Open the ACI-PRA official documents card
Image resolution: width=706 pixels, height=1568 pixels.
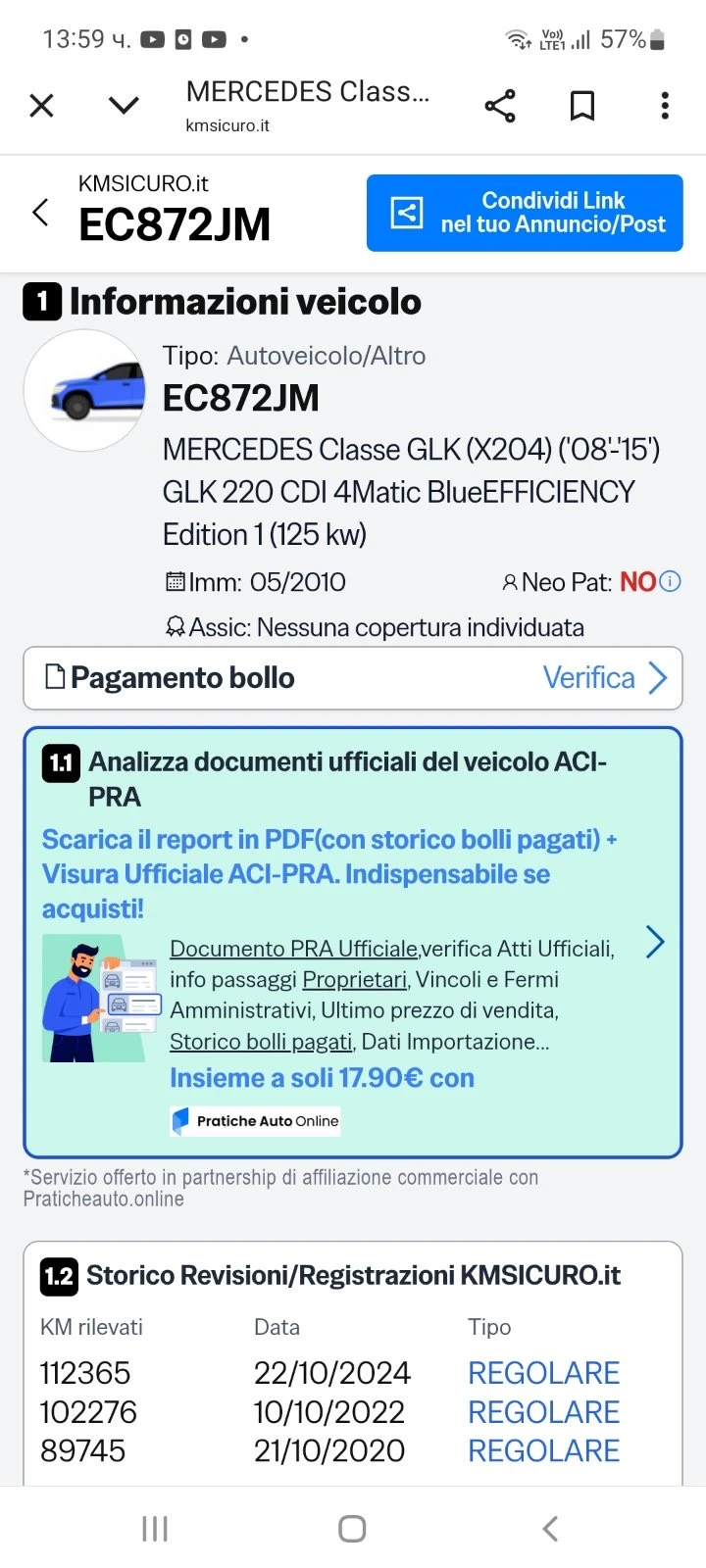(654, 943)
